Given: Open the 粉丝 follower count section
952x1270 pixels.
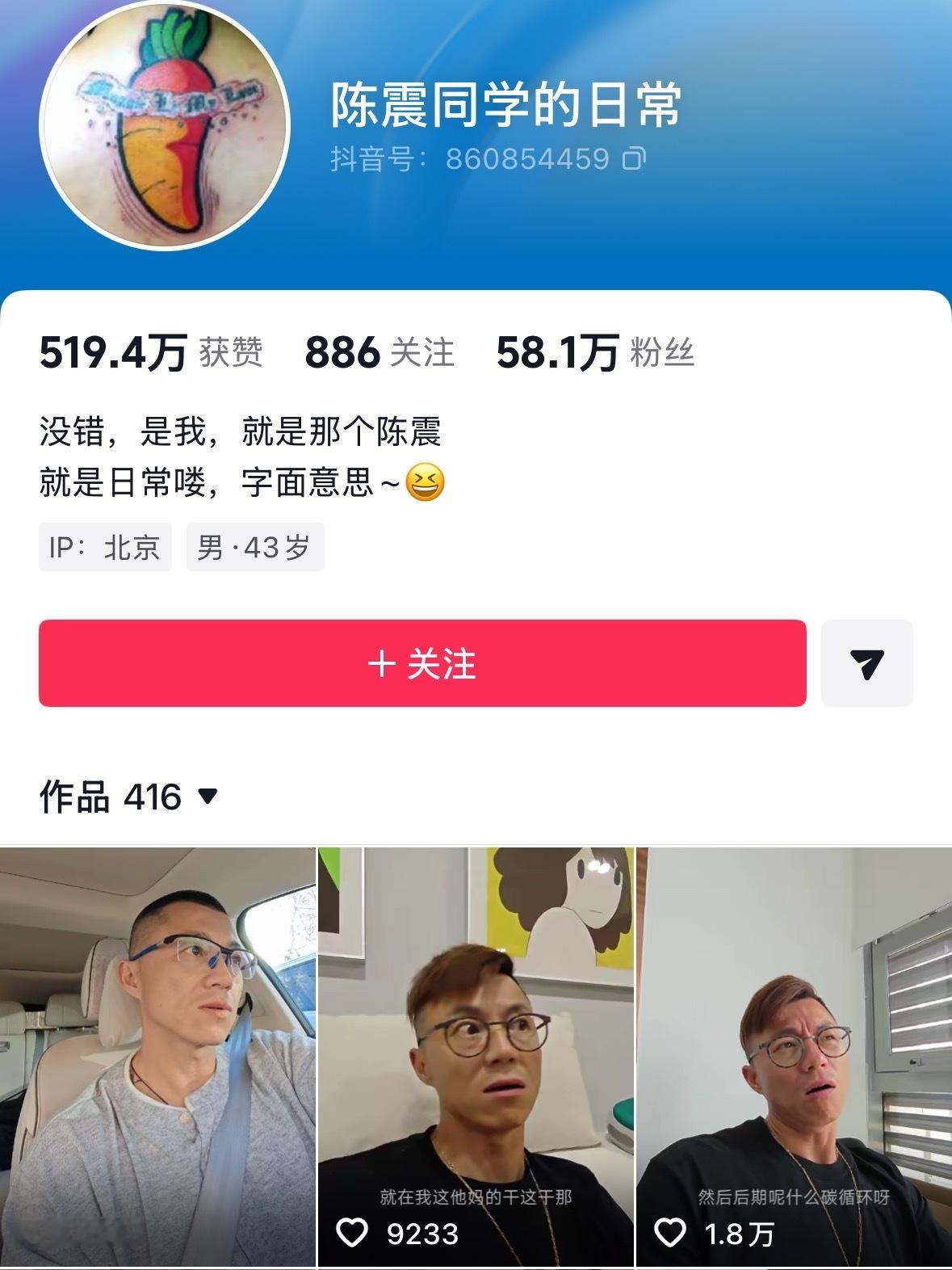Looking at the screenshot, I should click(599, 351).
